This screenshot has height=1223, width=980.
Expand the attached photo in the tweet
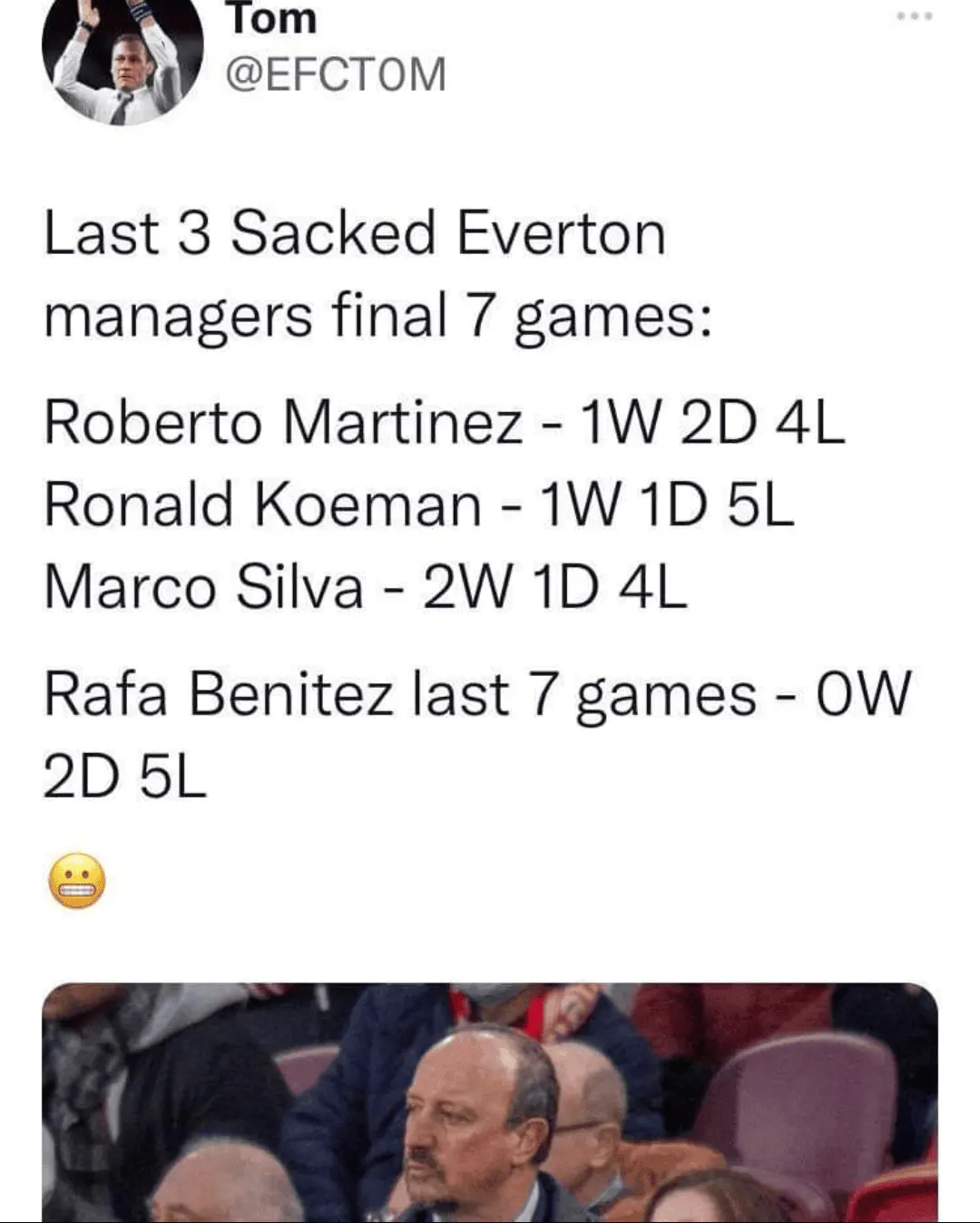490,1102
